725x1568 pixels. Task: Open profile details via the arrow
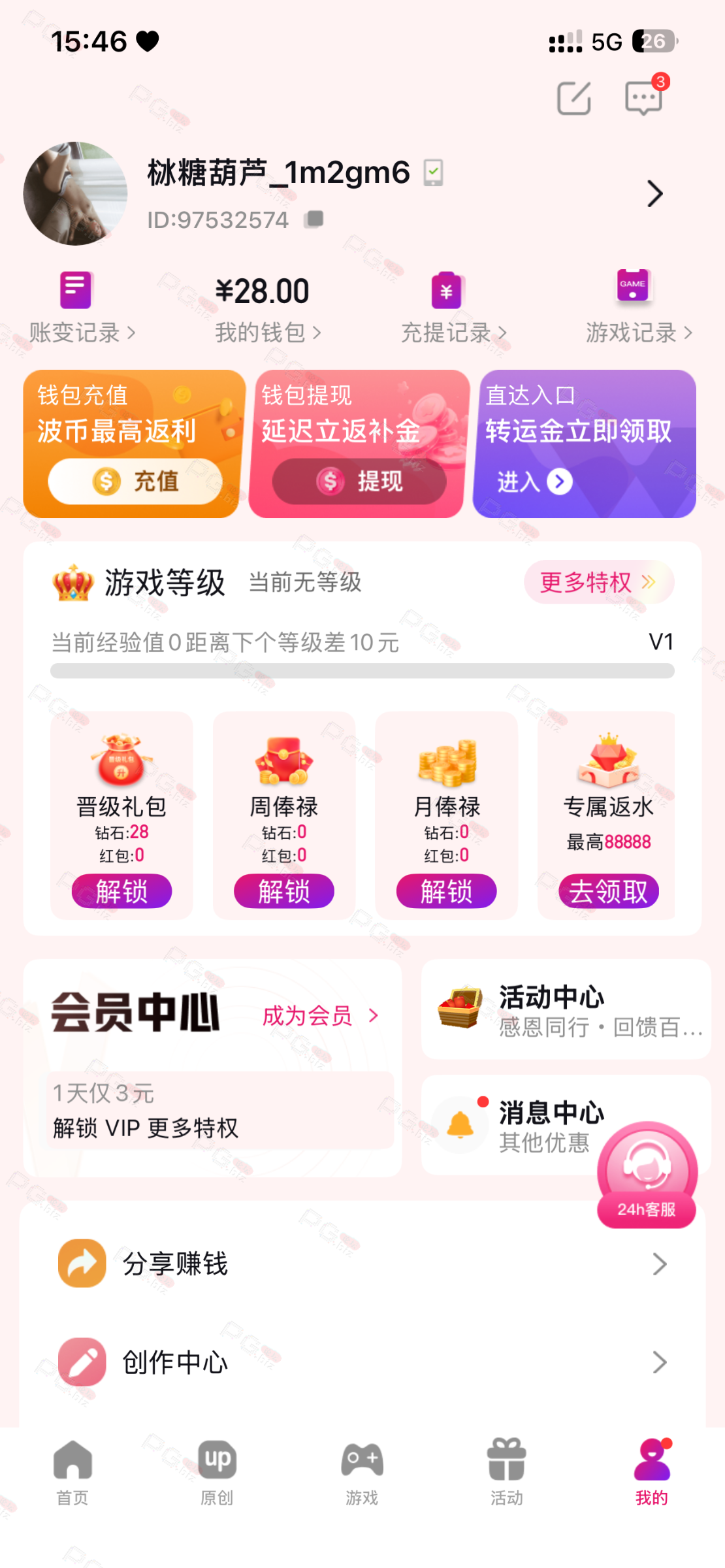654,194
